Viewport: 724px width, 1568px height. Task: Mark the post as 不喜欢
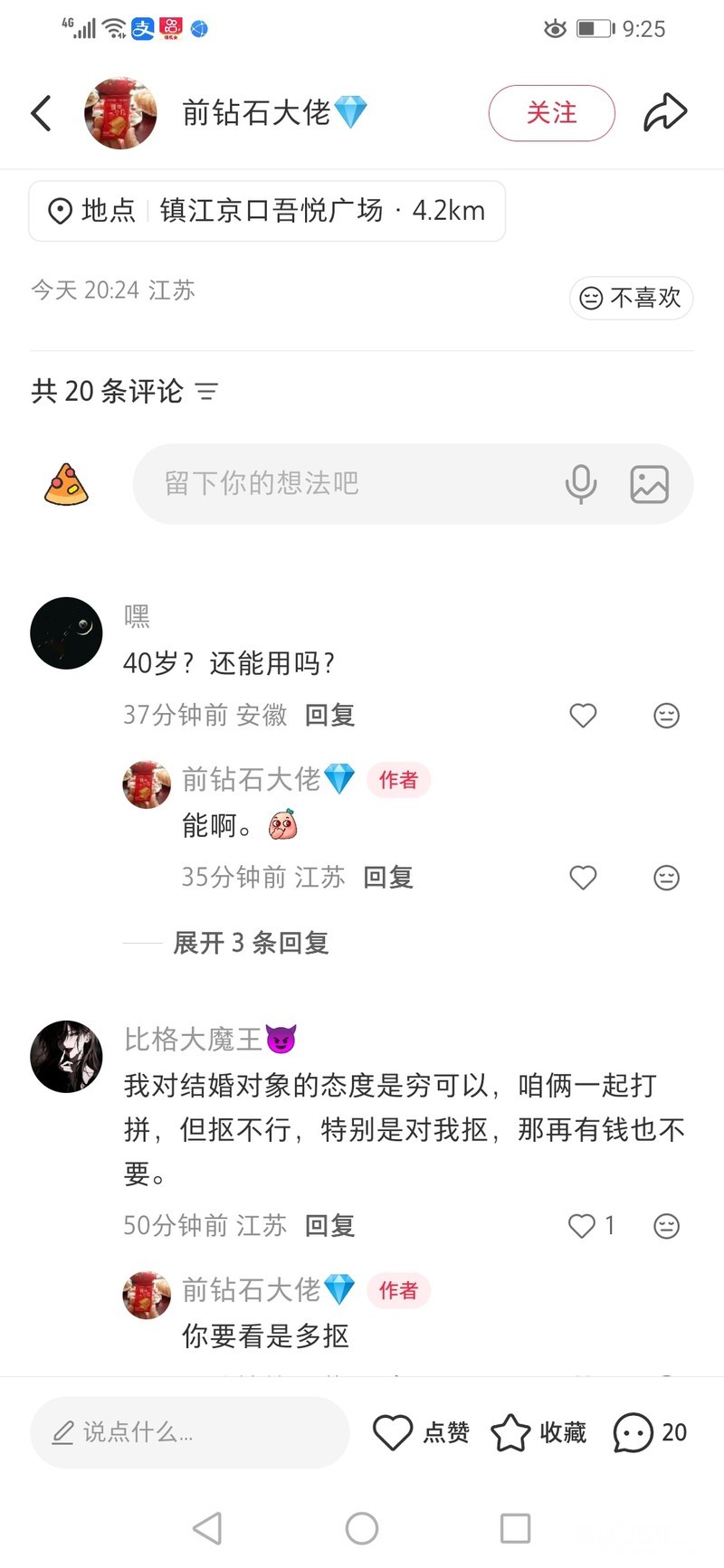[x=631, y=298]
